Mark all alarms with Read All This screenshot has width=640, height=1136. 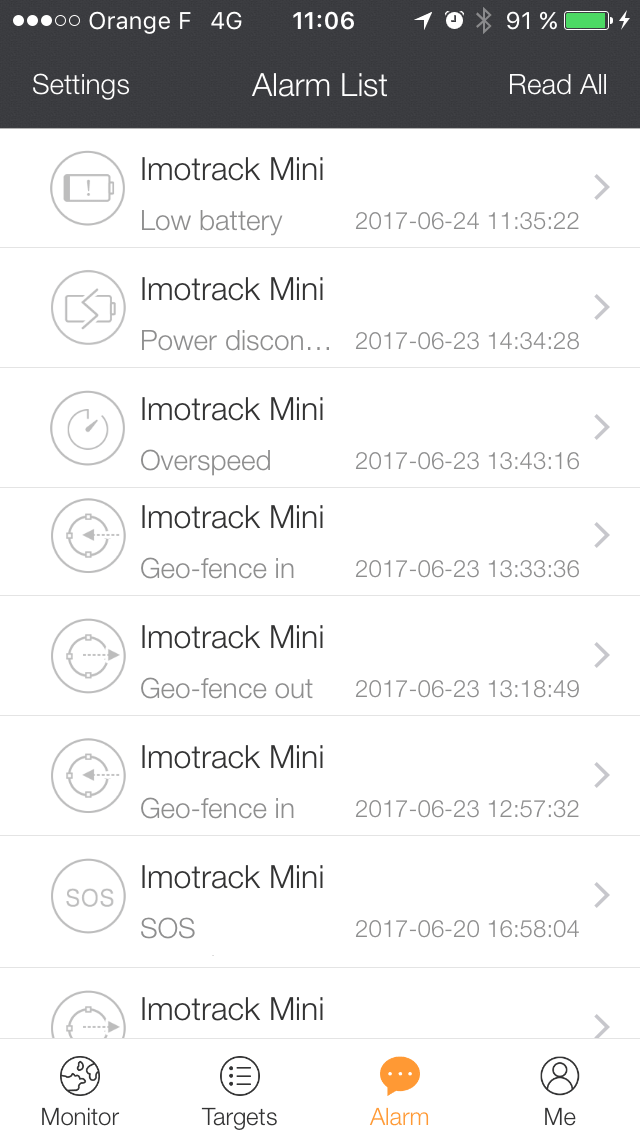point(557,85)
